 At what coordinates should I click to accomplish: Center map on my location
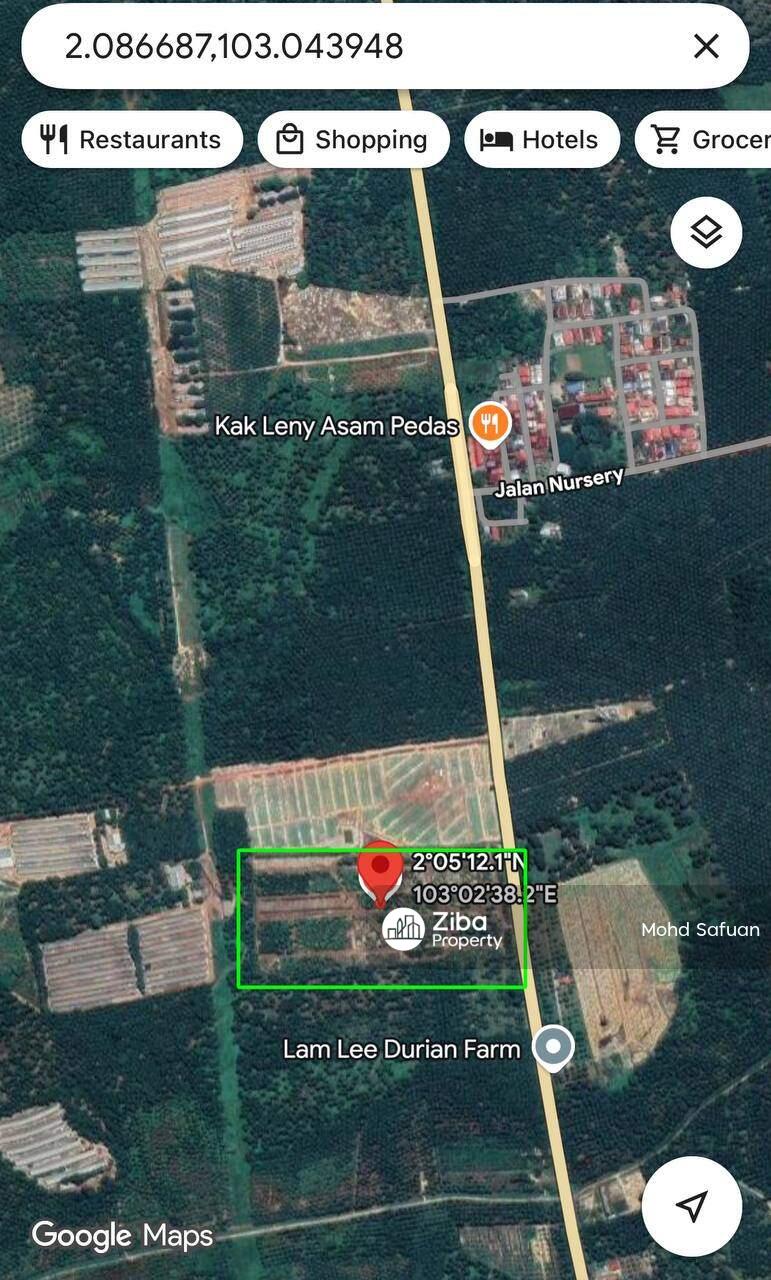click(692, 1206)
